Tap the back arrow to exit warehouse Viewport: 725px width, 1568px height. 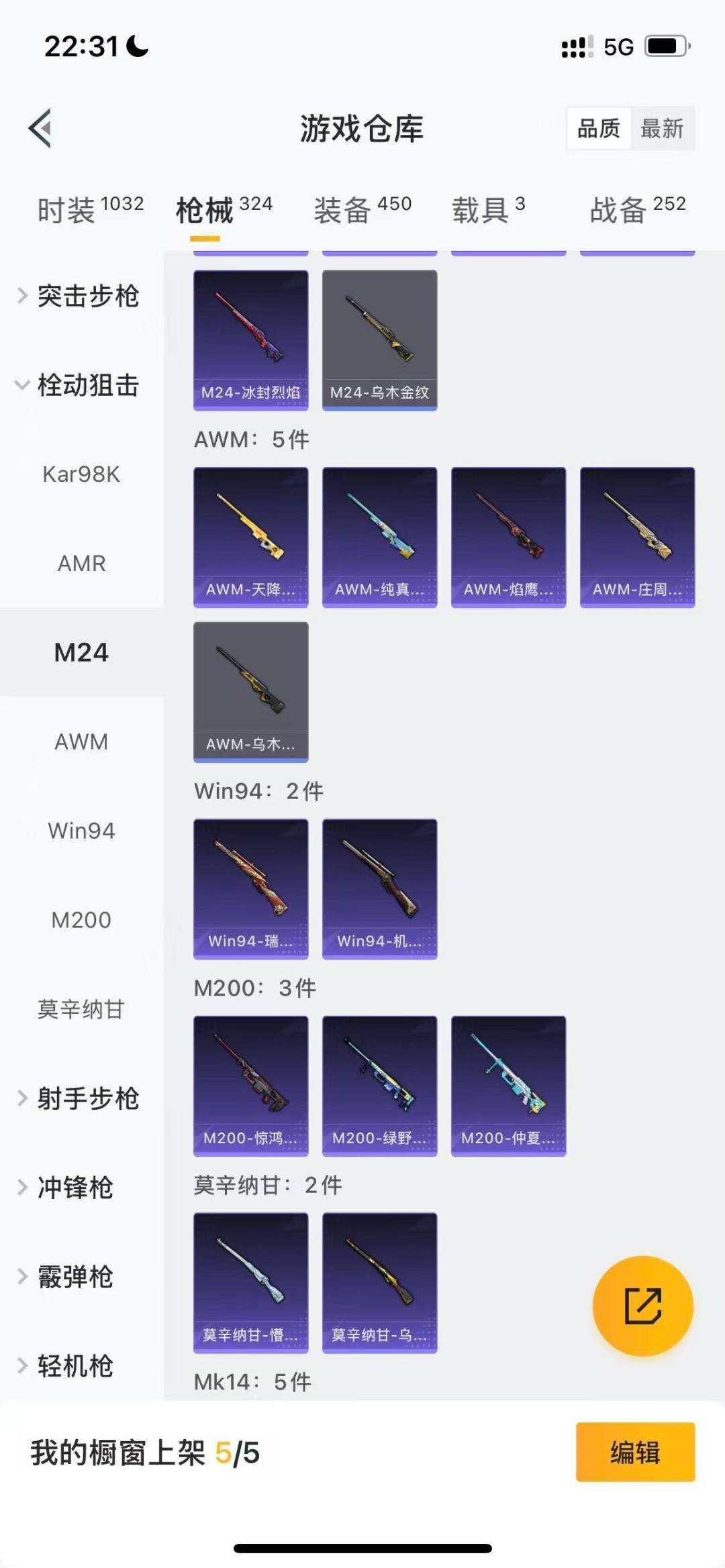(40, 129)
